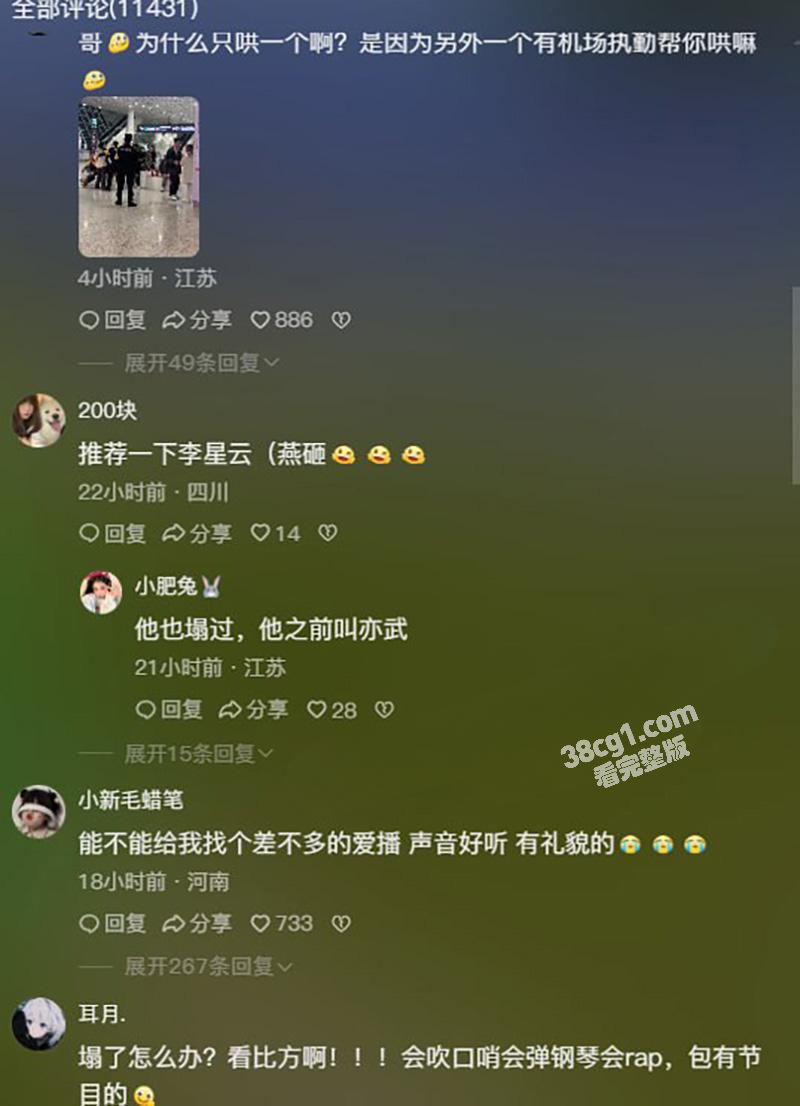Expand the 15 replies
Viewport: 800px width, 1106px height.
click(198, 753)
